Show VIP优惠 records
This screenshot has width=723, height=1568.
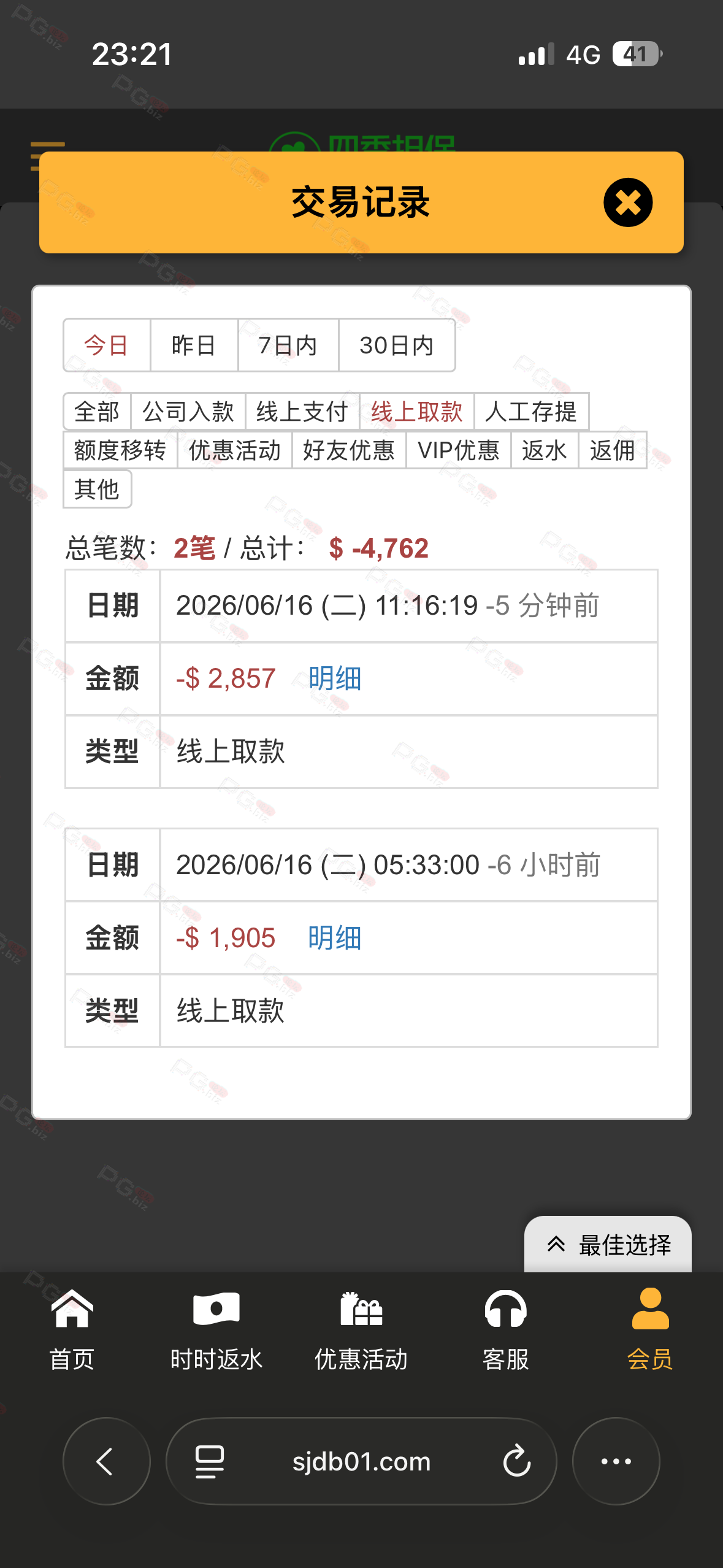(459, 450)
